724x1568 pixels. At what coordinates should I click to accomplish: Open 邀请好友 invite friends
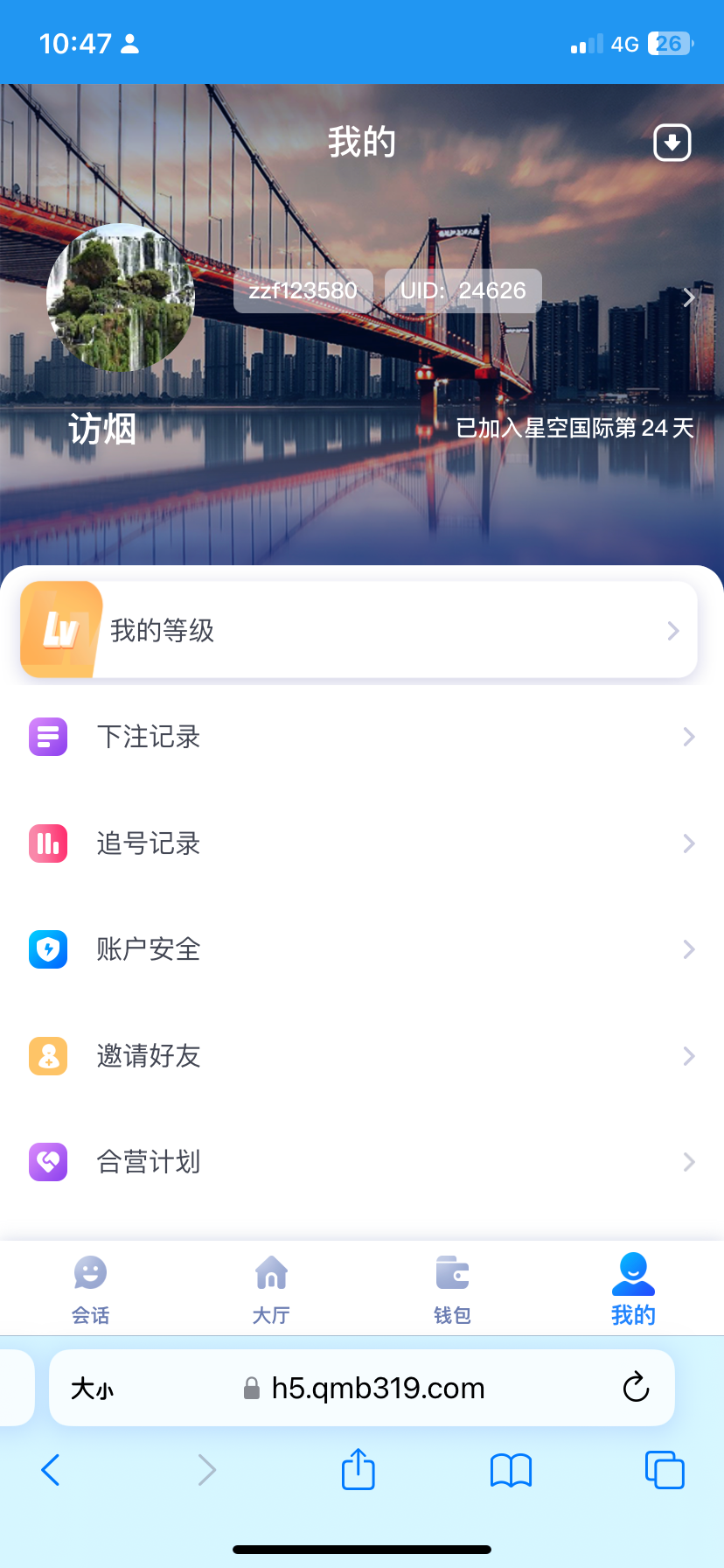coord(362,1056)
